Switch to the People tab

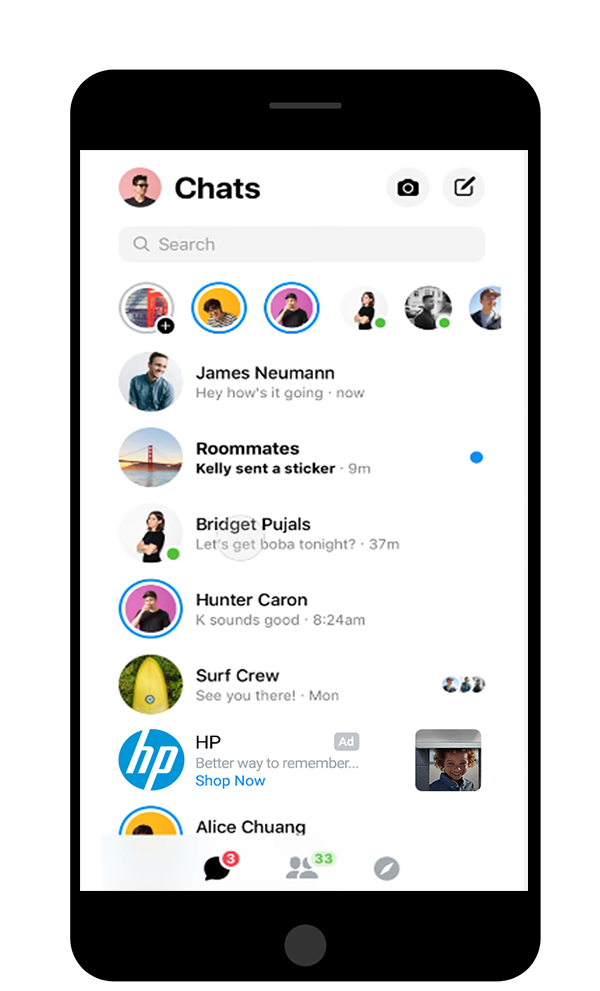pyautogui.click(x=302, y=868)
